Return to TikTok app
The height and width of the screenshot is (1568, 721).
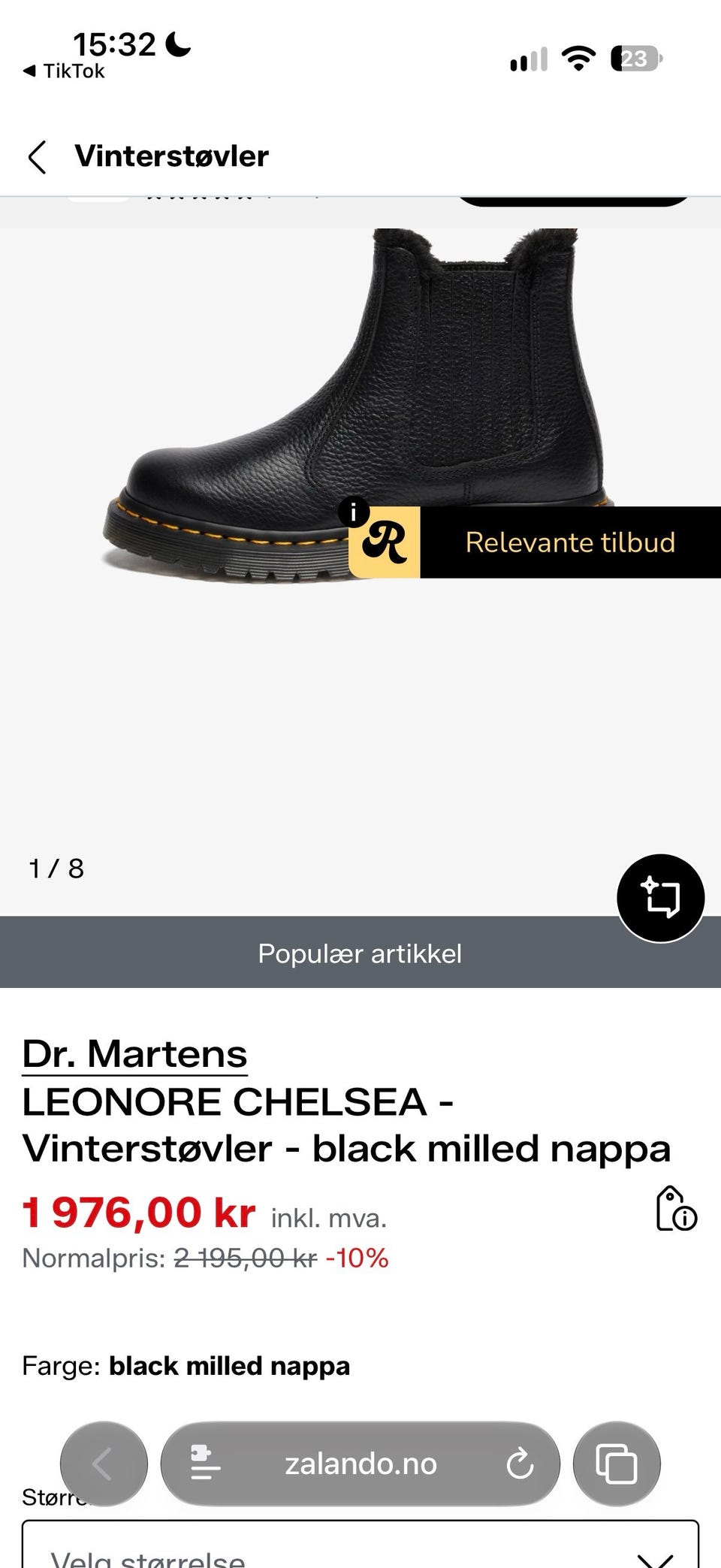tap(63, 71)
